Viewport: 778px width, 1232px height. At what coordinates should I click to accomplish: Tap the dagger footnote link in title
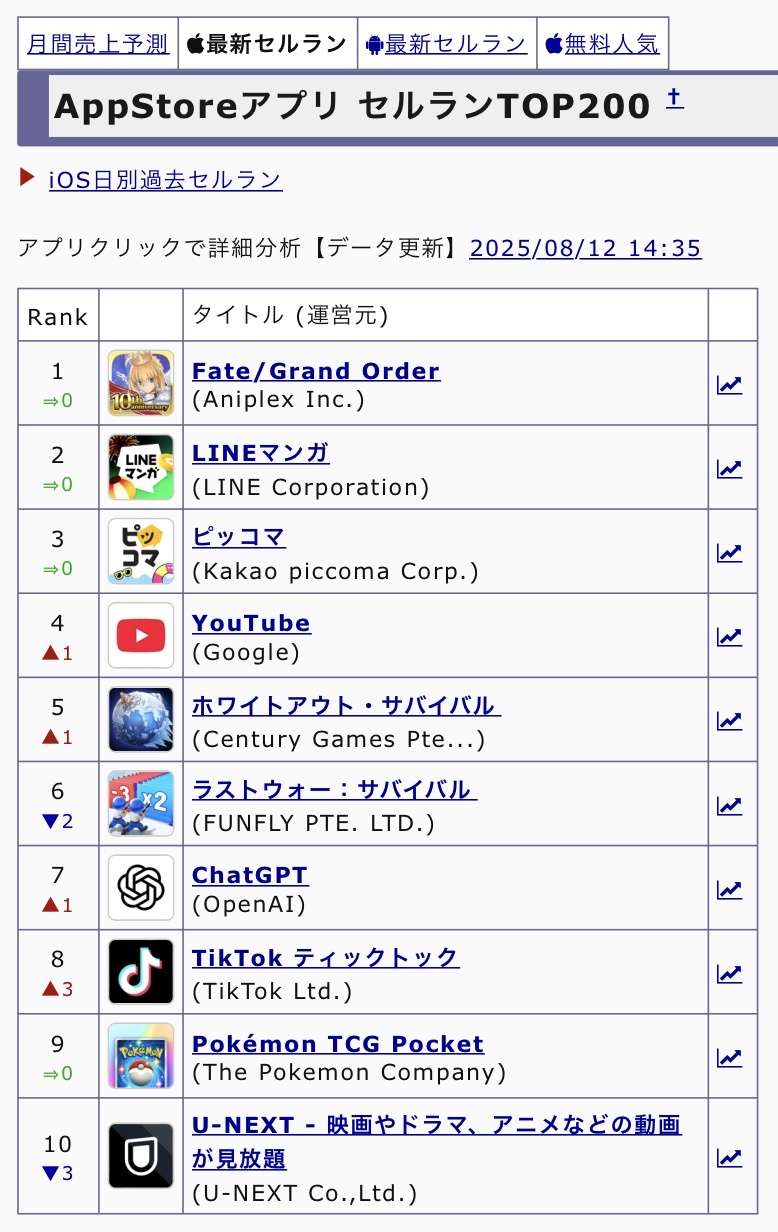coord(675,98)
